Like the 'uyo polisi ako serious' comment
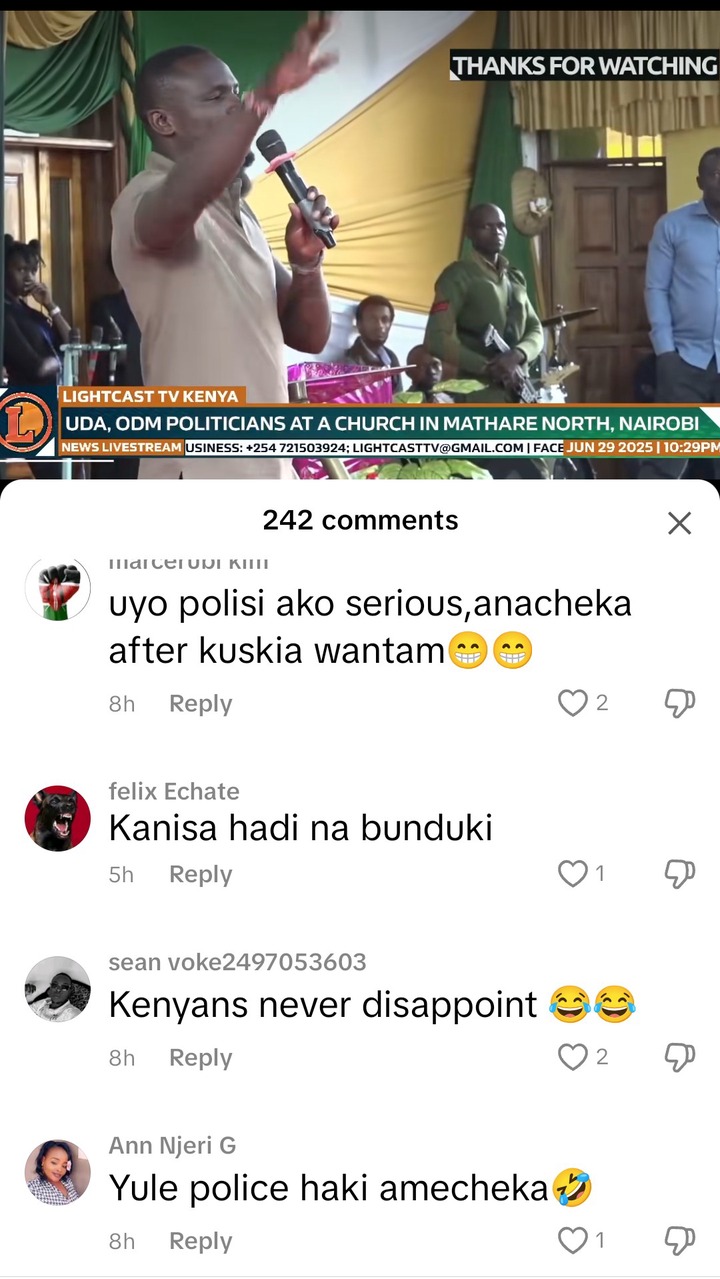The image size is (720, 1279). pos(572,704)
